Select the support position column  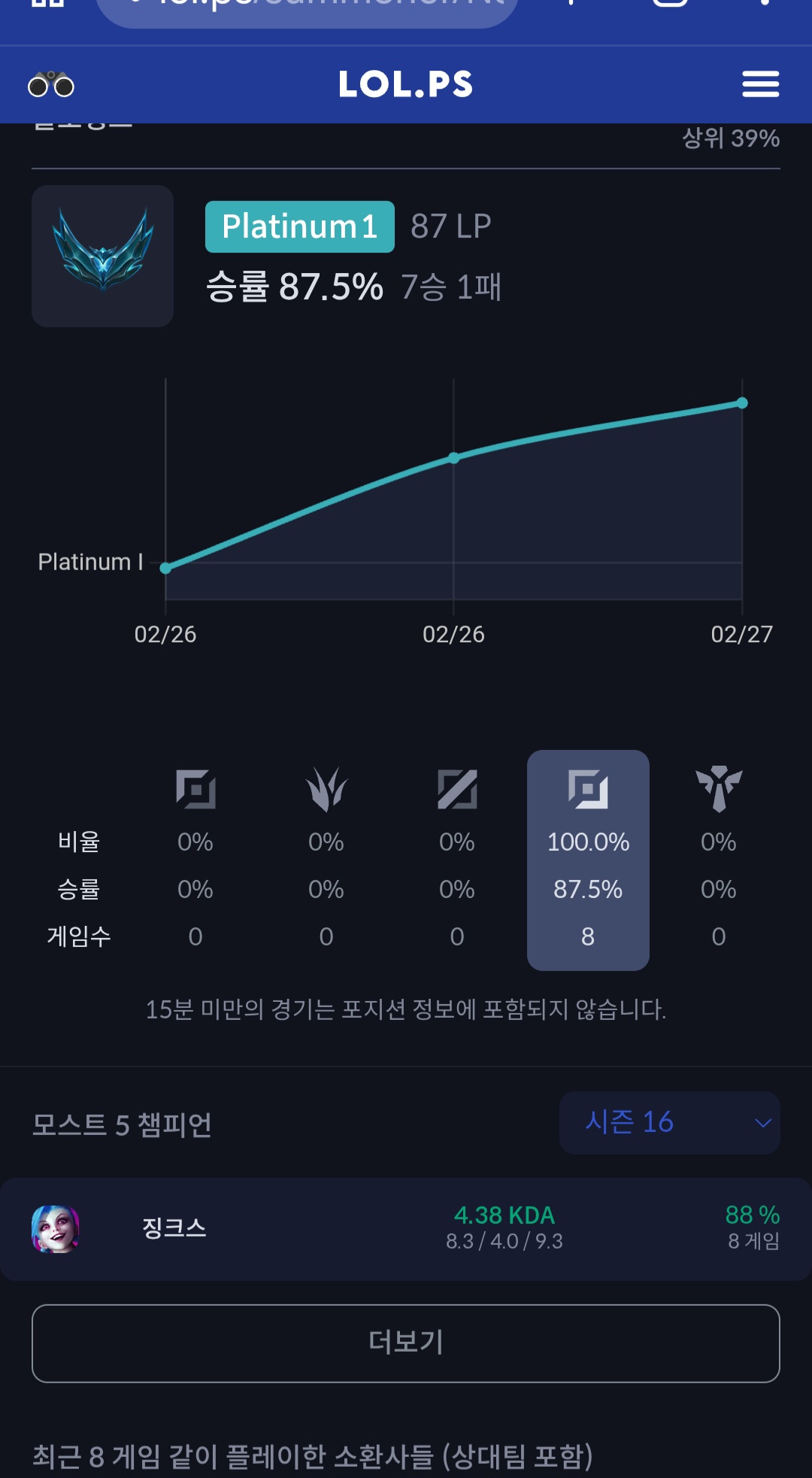point(719,860)
